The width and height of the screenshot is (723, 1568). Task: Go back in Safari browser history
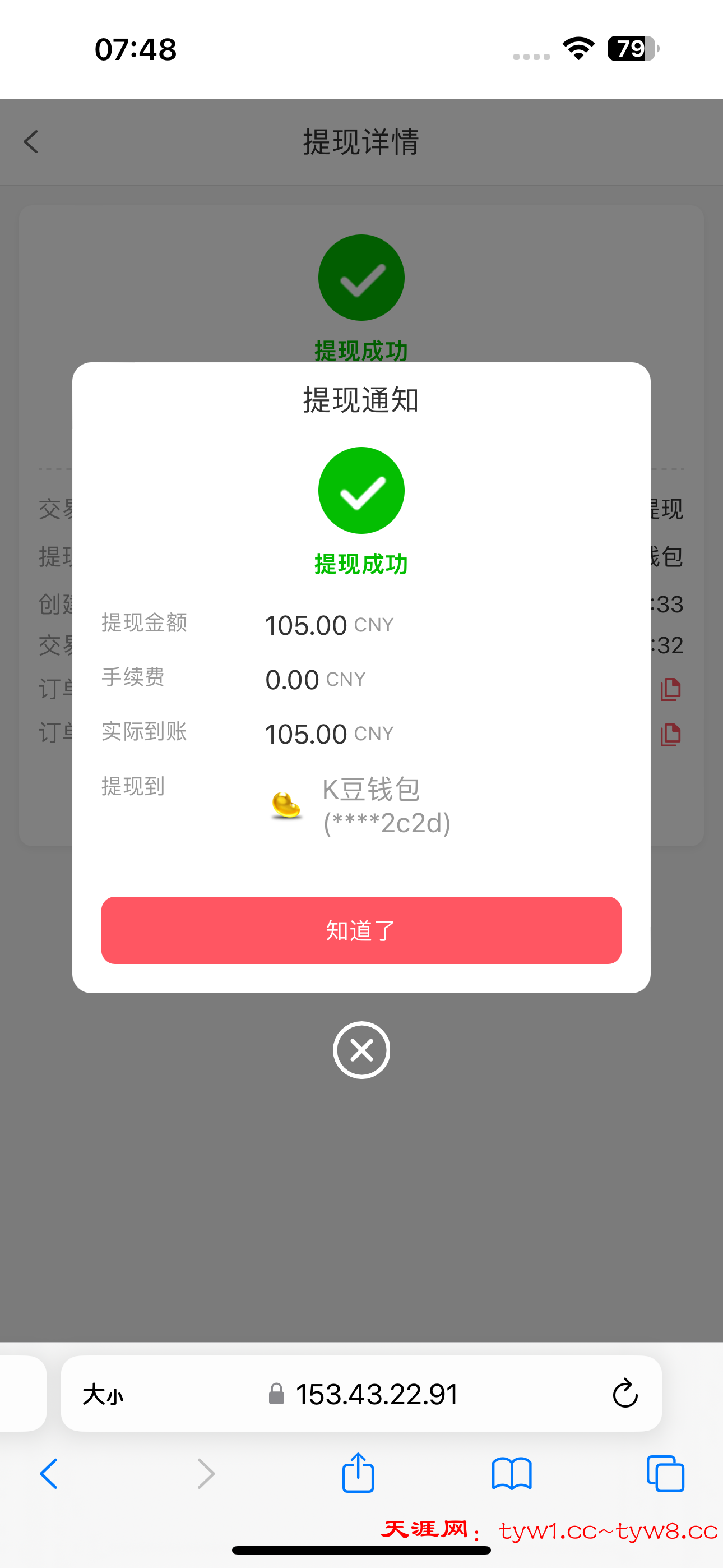[x=49, y=1474]
